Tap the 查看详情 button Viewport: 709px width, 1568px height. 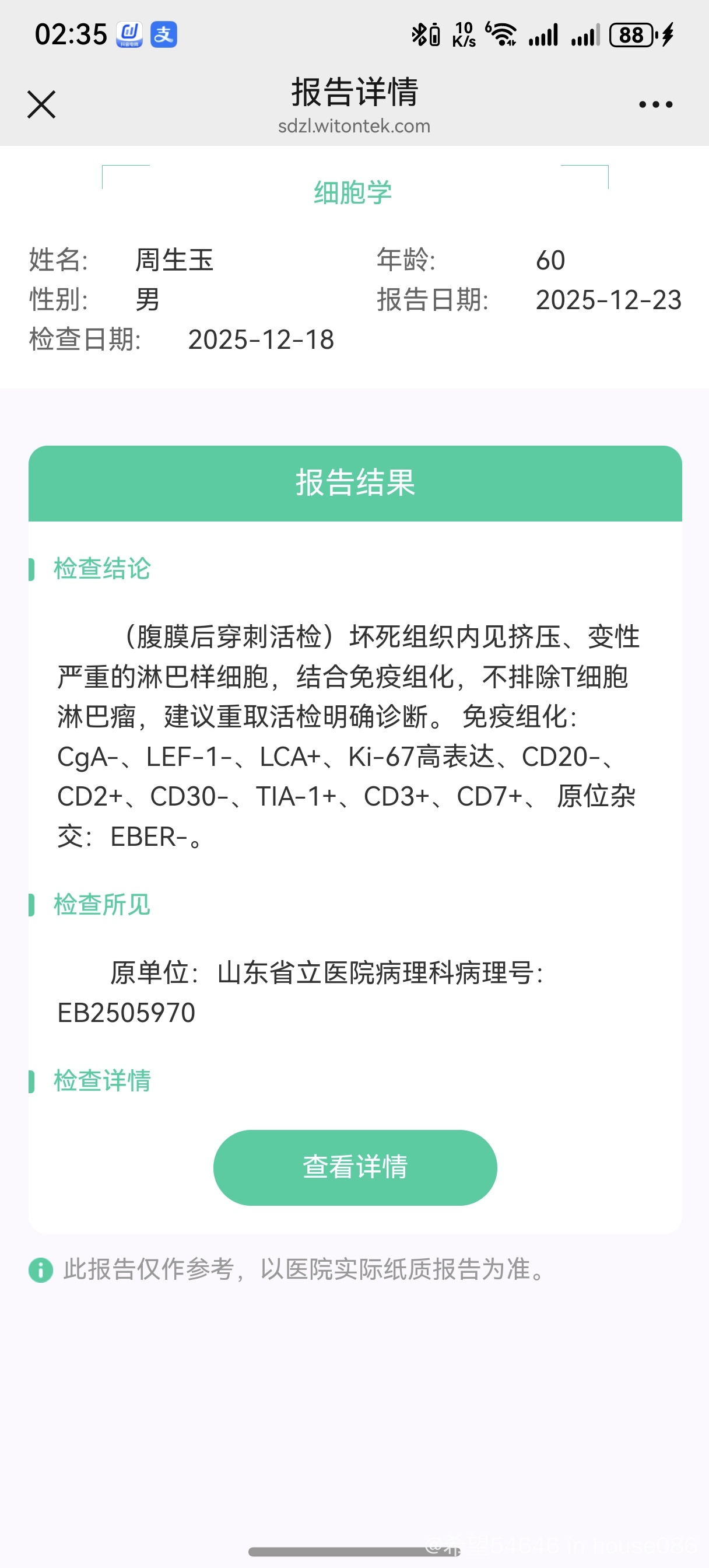click(x=355, y=1167)
